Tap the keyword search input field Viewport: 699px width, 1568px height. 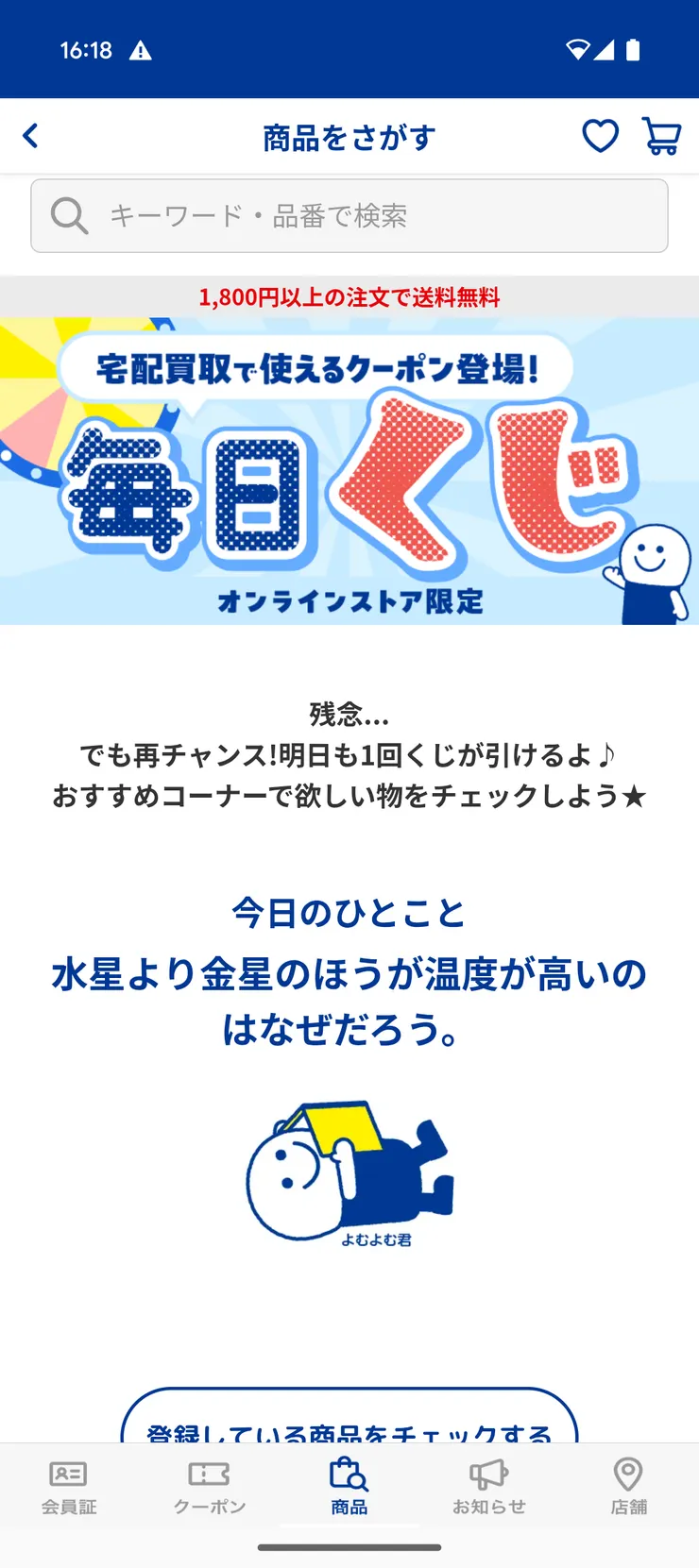pos(349,216)
